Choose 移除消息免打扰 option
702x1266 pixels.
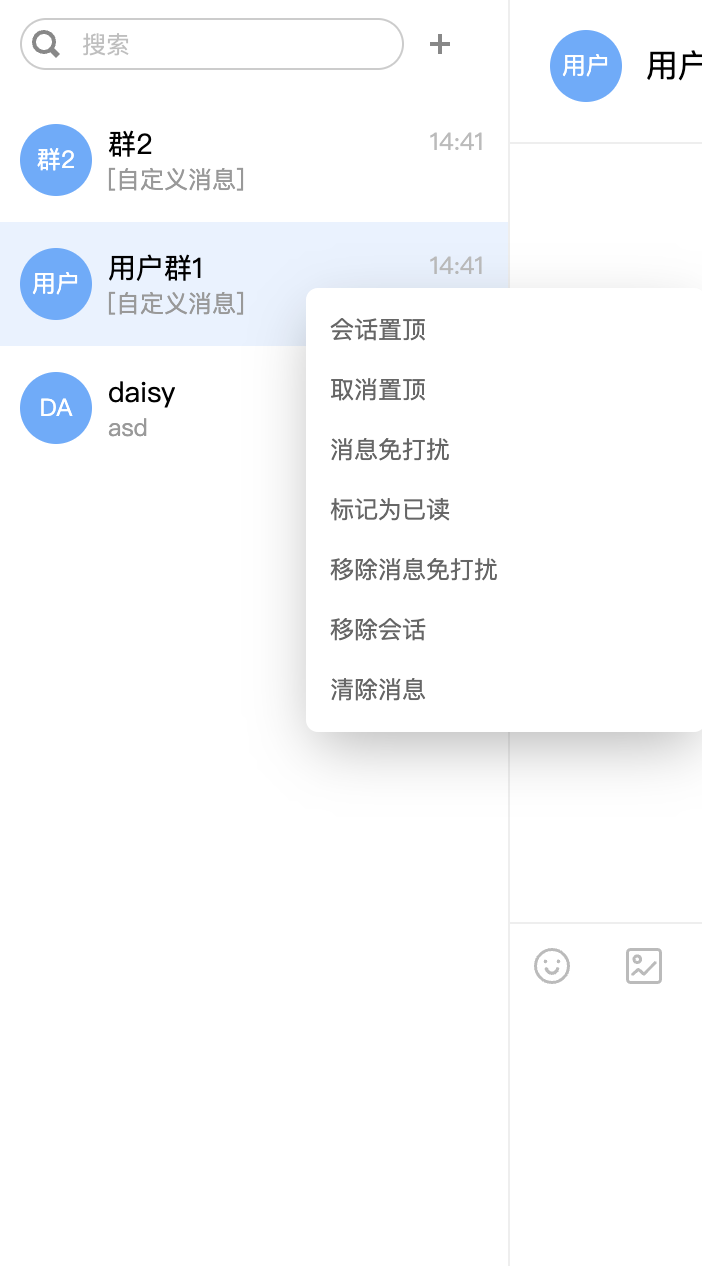(x=414, y=570)
